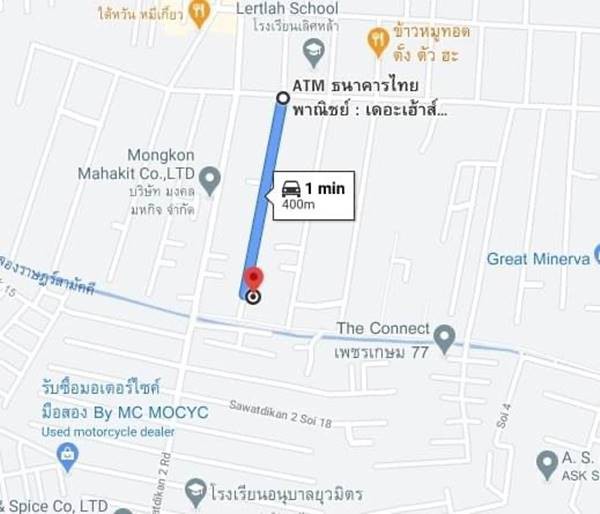
Task: Tap the red destination pin
Action: coord(253,278)
